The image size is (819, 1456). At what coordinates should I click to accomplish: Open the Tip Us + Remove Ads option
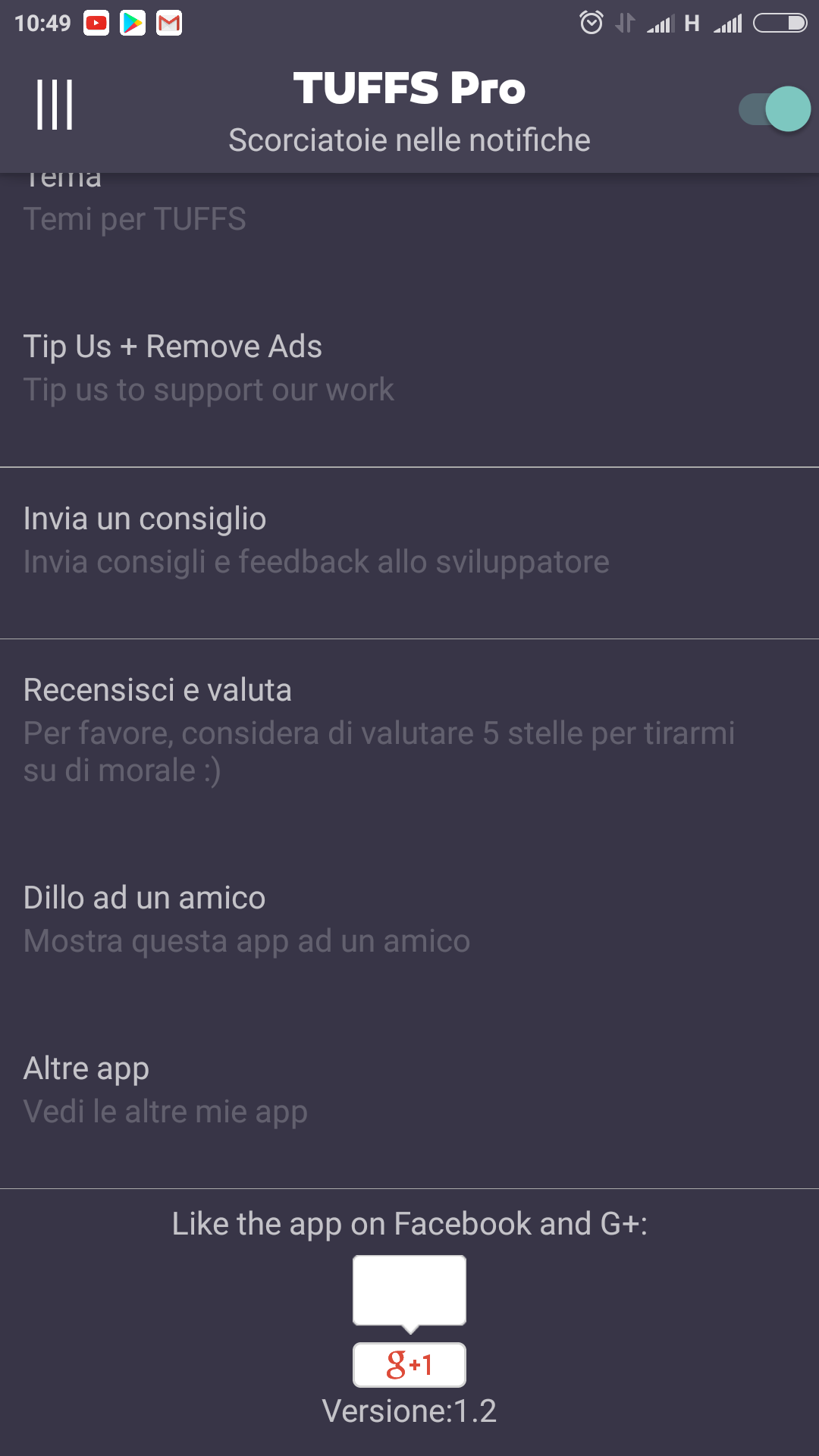point(409,369)
